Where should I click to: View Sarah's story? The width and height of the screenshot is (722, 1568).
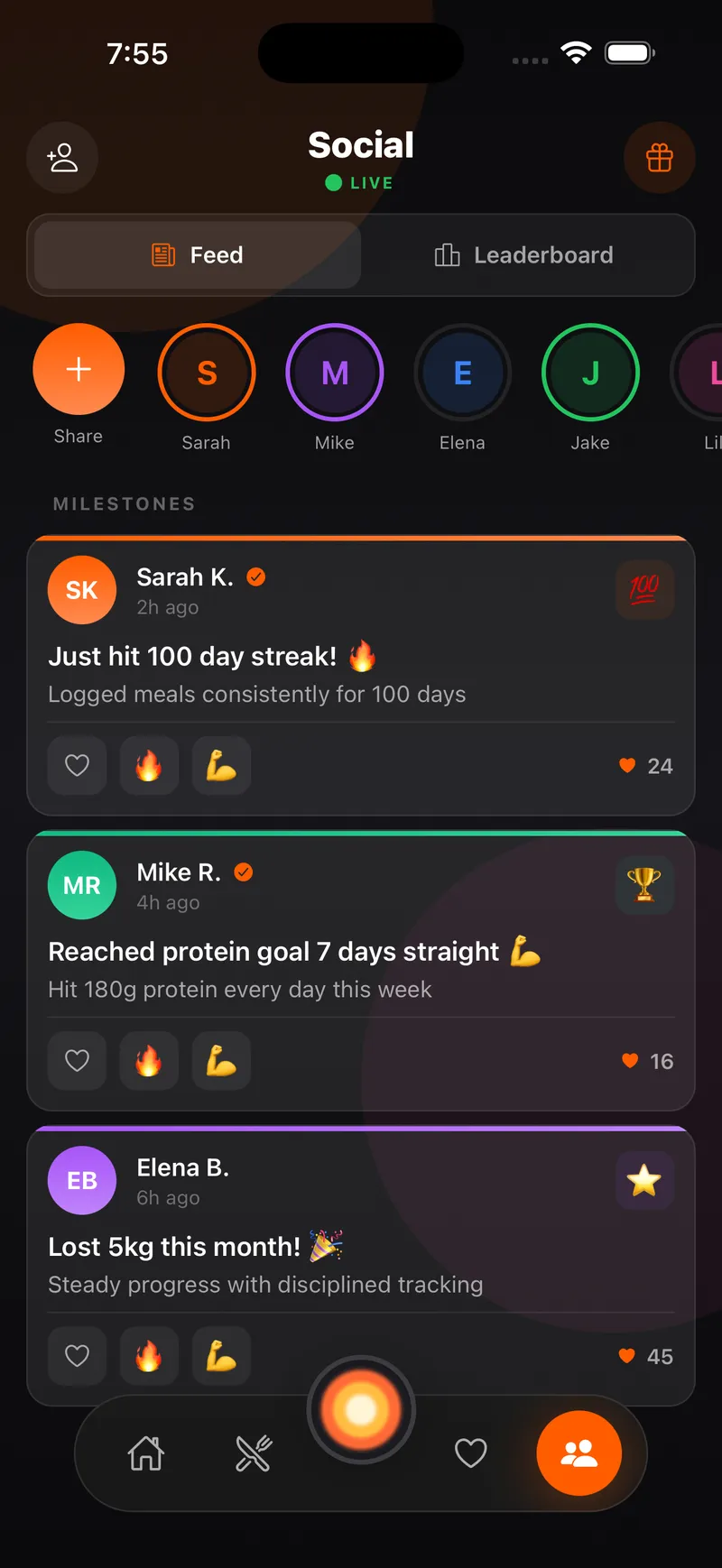[207, 373]
